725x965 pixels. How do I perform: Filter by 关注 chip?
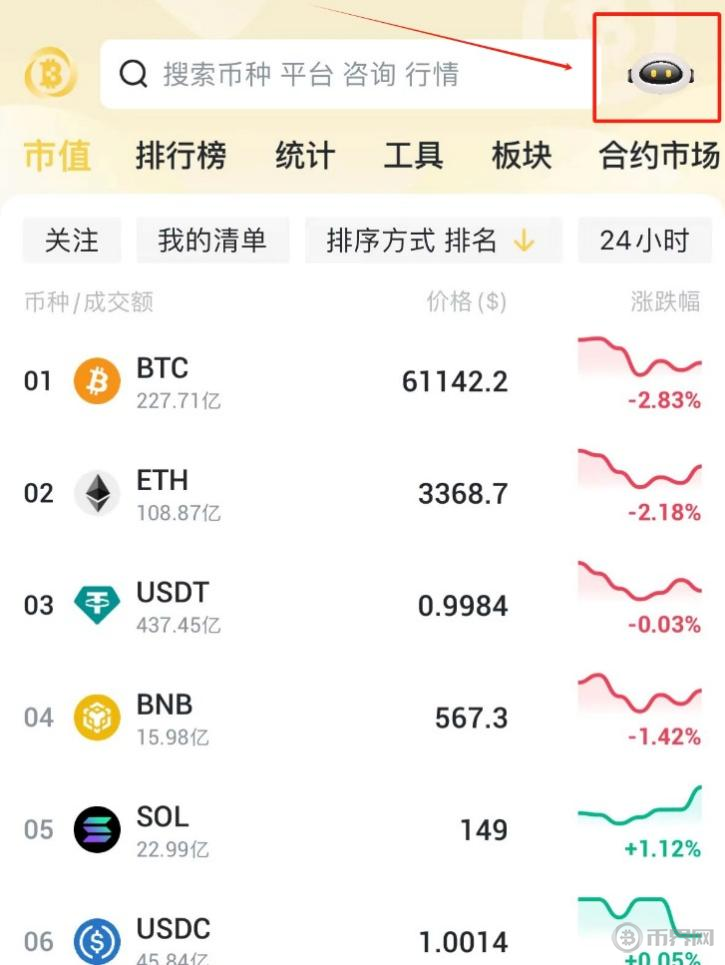72,240
